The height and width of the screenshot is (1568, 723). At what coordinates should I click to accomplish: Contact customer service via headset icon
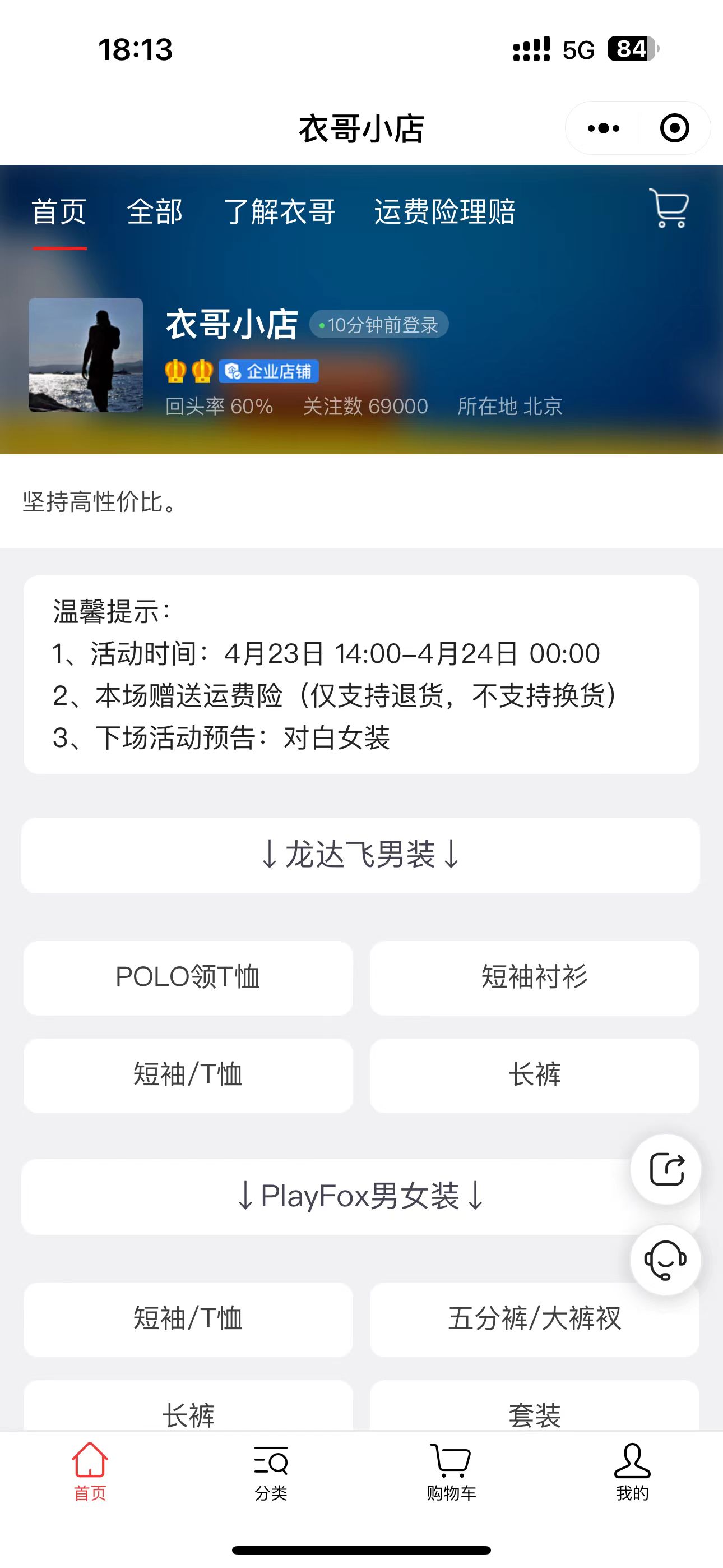click(666, 1260)
